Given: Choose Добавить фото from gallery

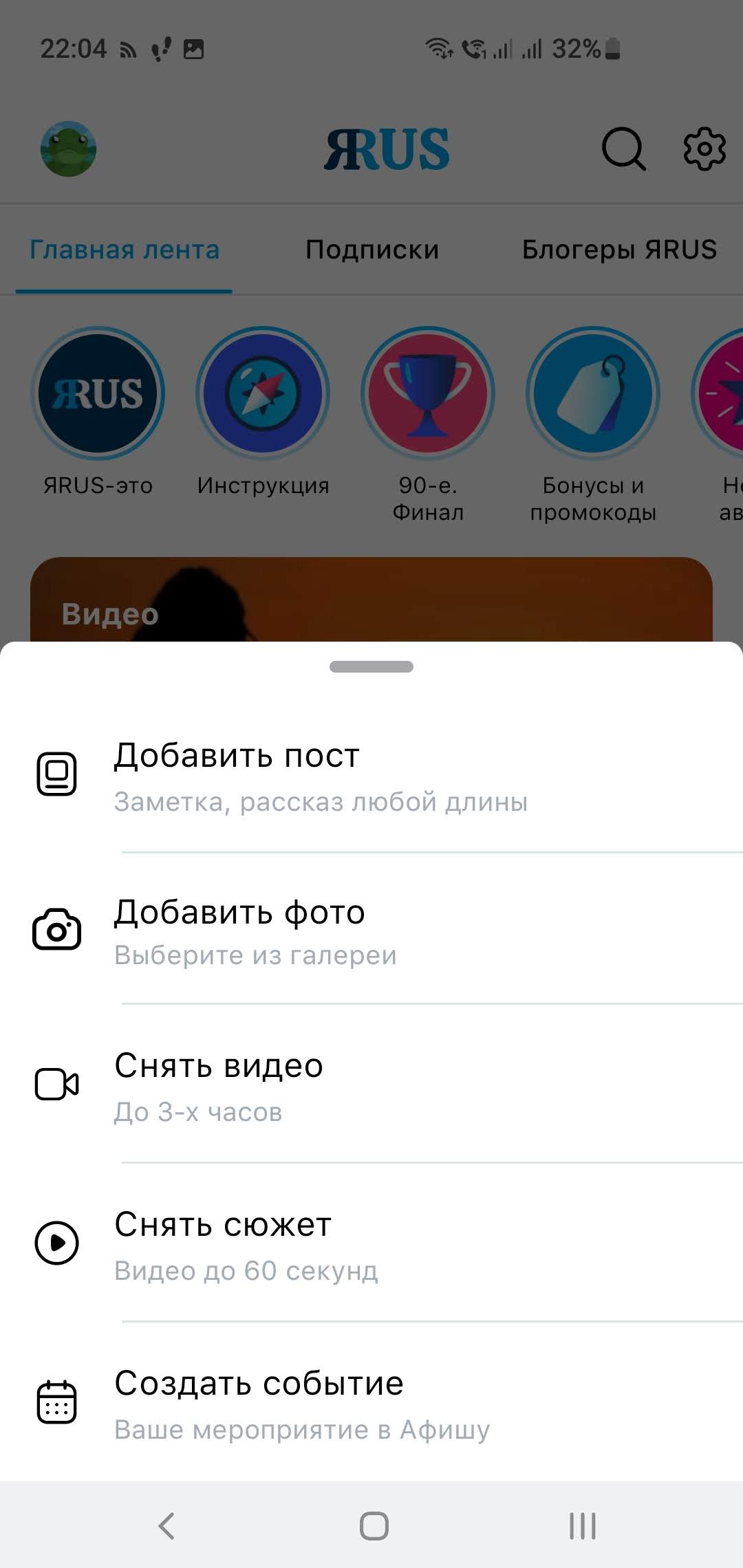Looking at the screenshot, I should [x=371, y=930].
